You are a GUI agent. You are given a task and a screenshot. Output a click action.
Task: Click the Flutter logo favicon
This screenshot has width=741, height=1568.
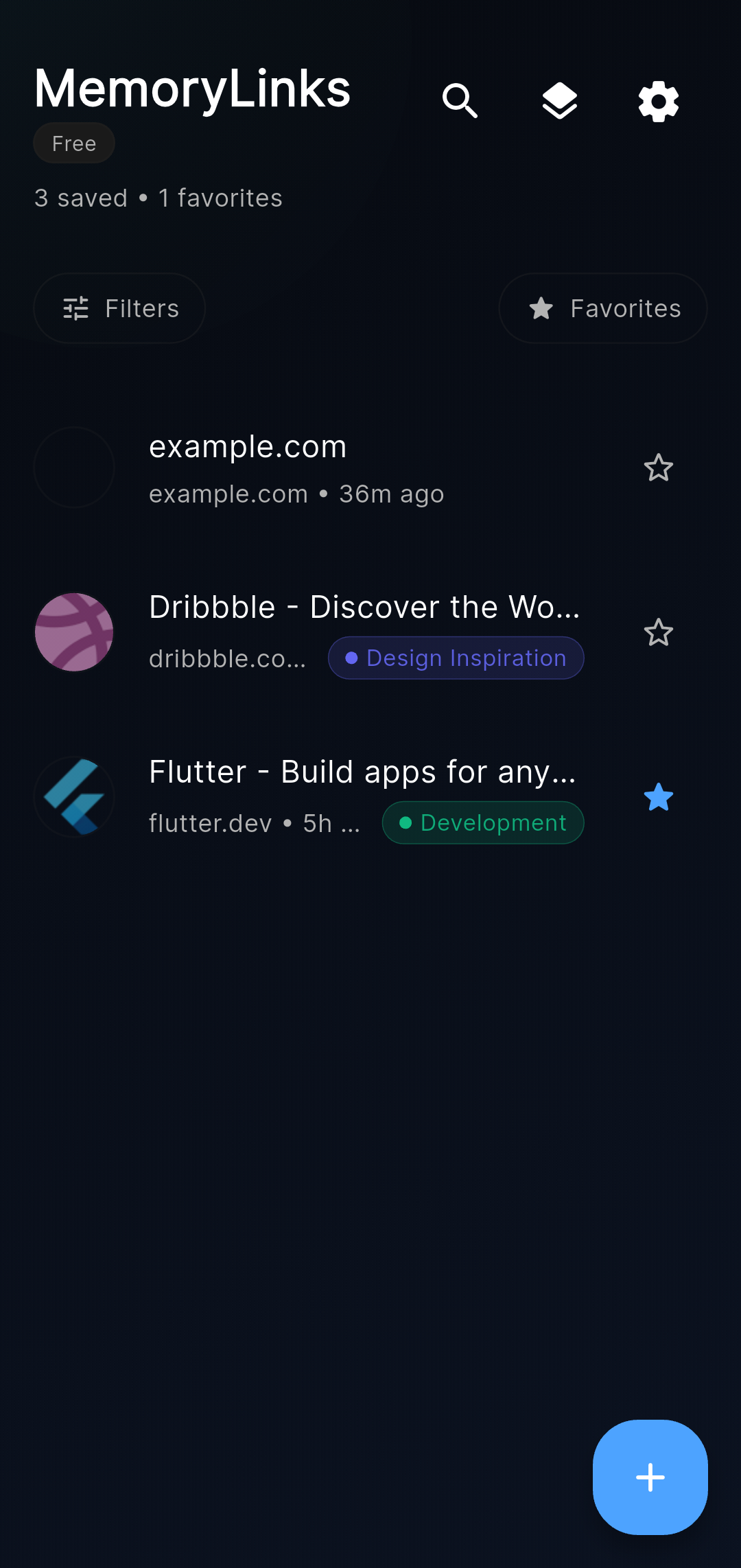pyautogui.click(x=74, y=796)
